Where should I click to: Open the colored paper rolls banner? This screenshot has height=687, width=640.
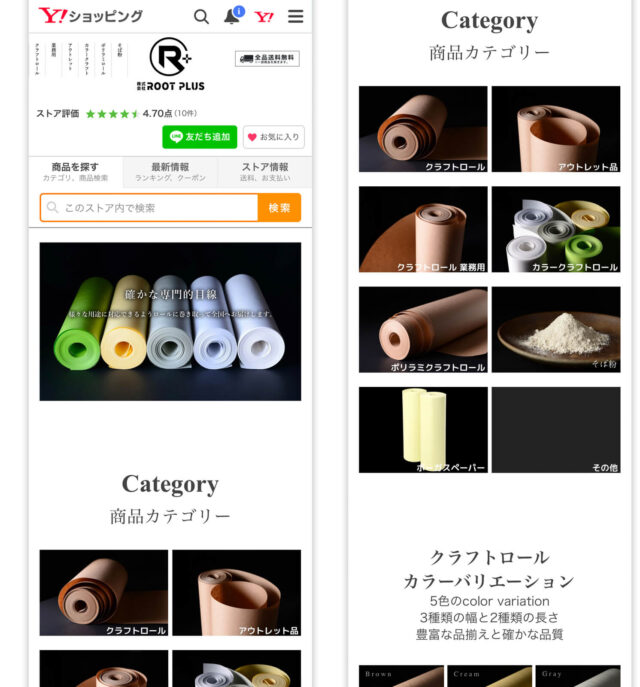coord(170,321)
